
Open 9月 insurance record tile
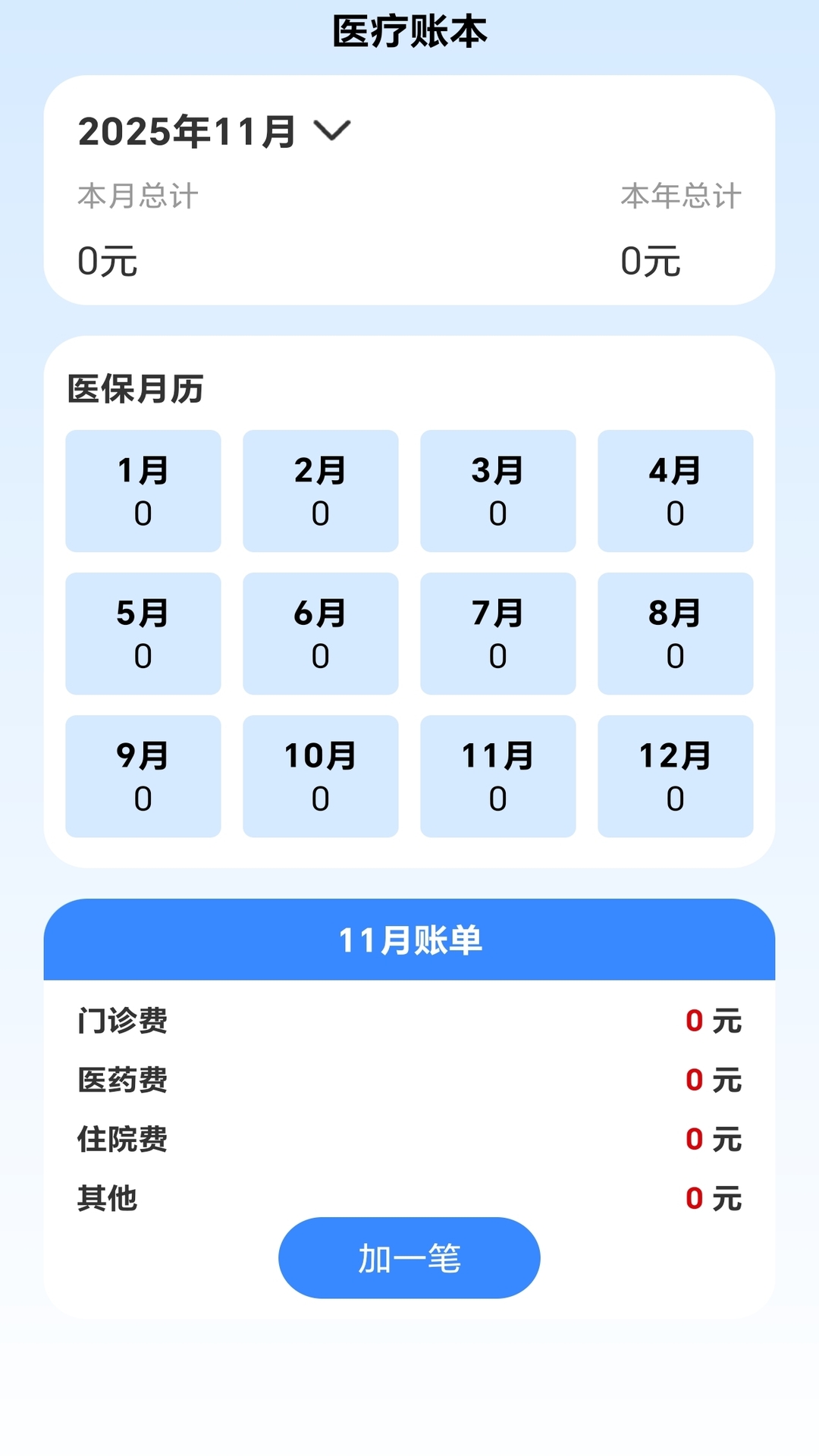[143, 775]
